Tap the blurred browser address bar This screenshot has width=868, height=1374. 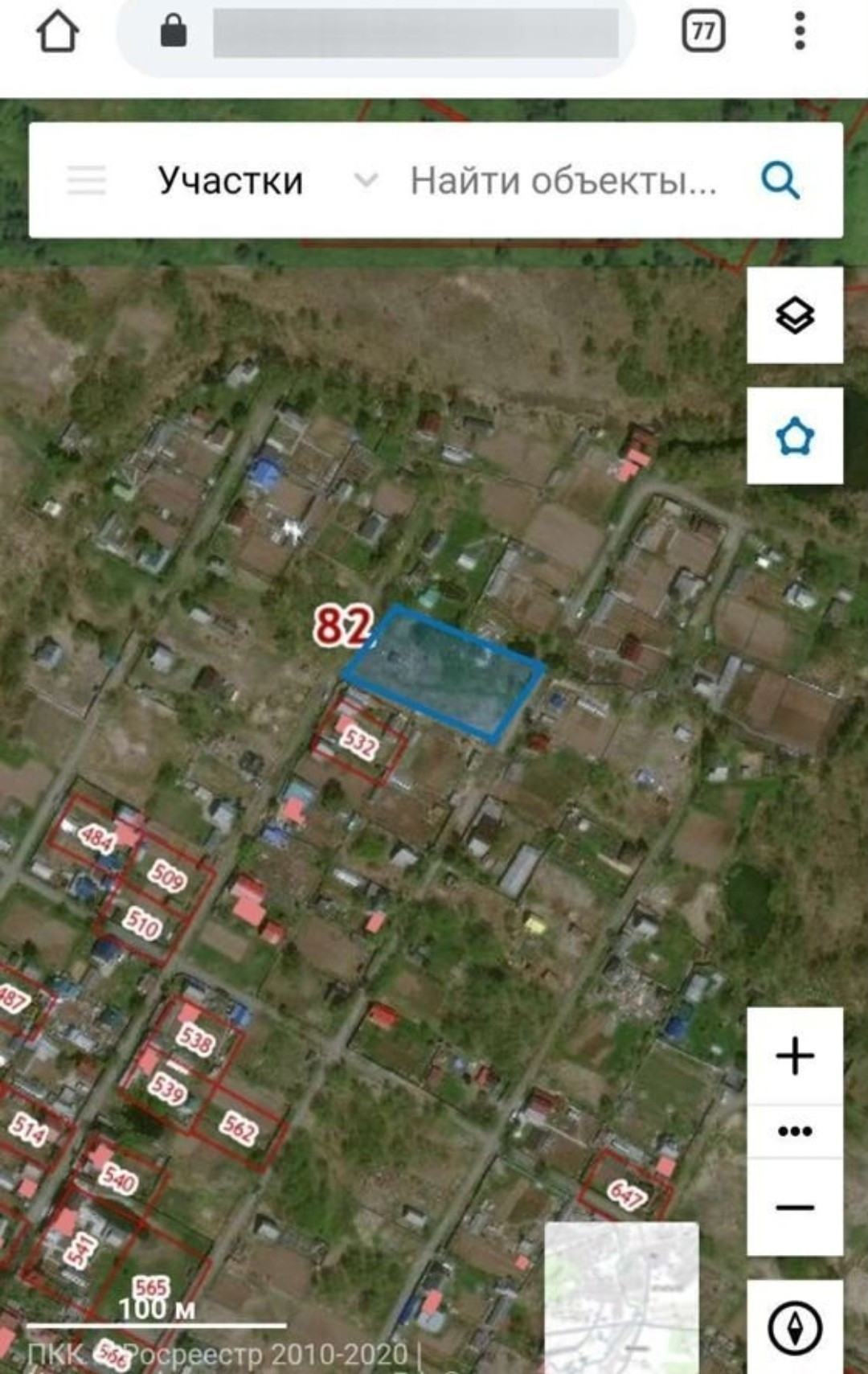(x=415, y=33)
